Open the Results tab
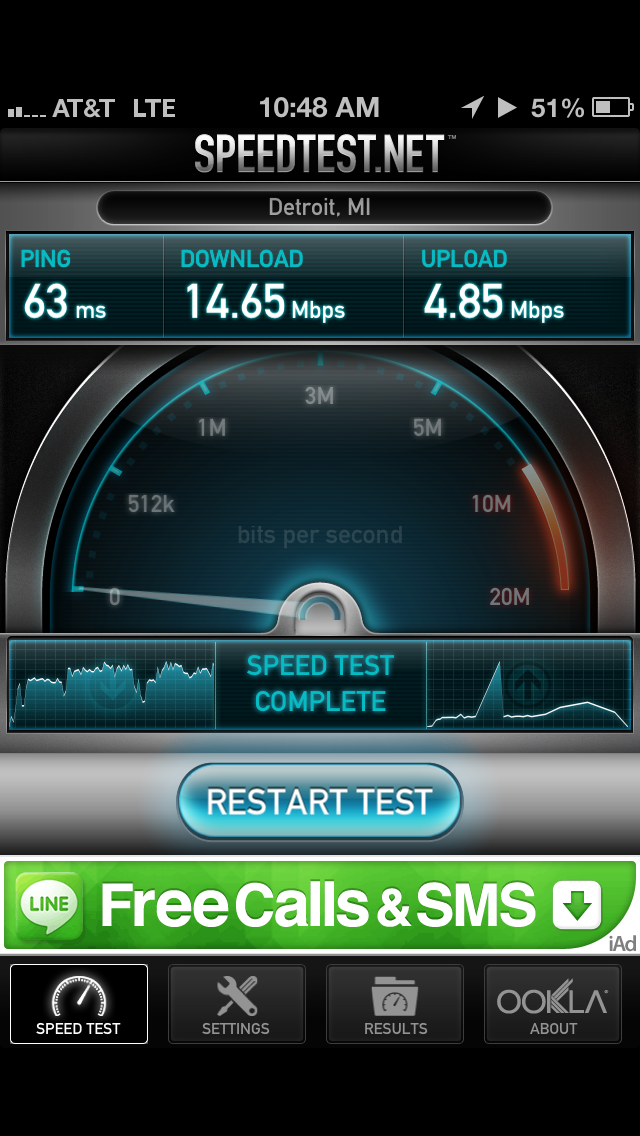640x1136 pixels. [395, 1004]
